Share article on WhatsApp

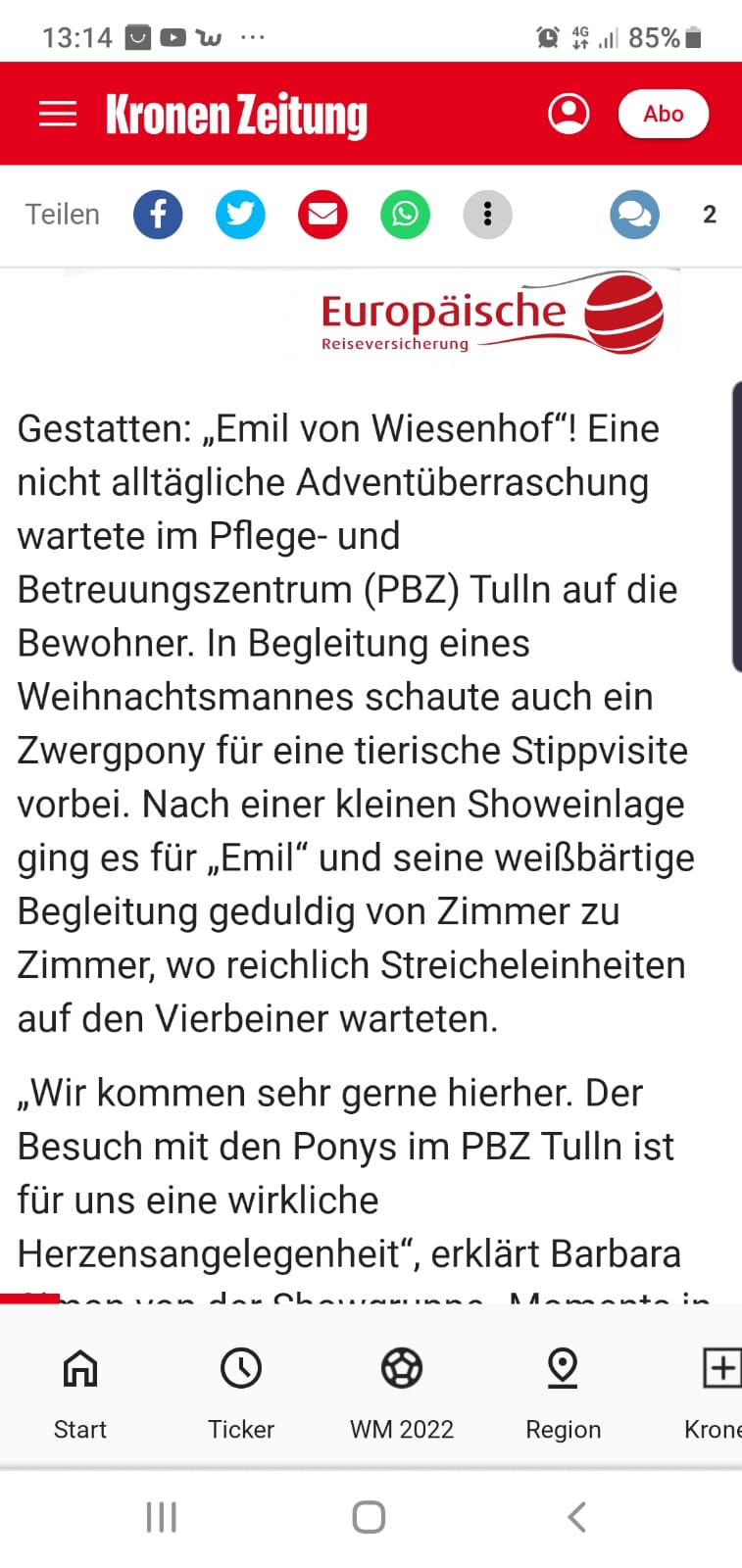[405, 215]
